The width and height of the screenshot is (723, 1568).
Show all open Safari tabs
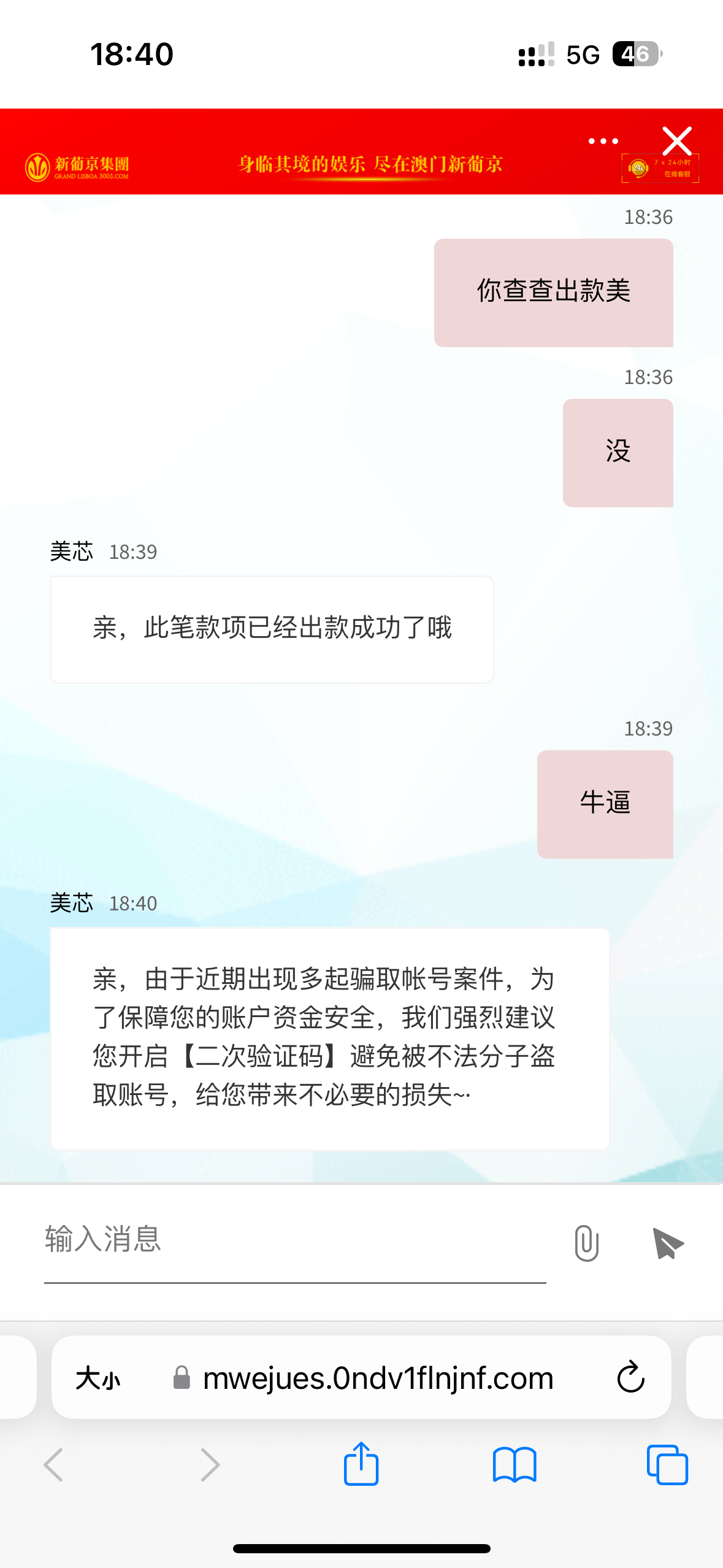point(667,1465)
